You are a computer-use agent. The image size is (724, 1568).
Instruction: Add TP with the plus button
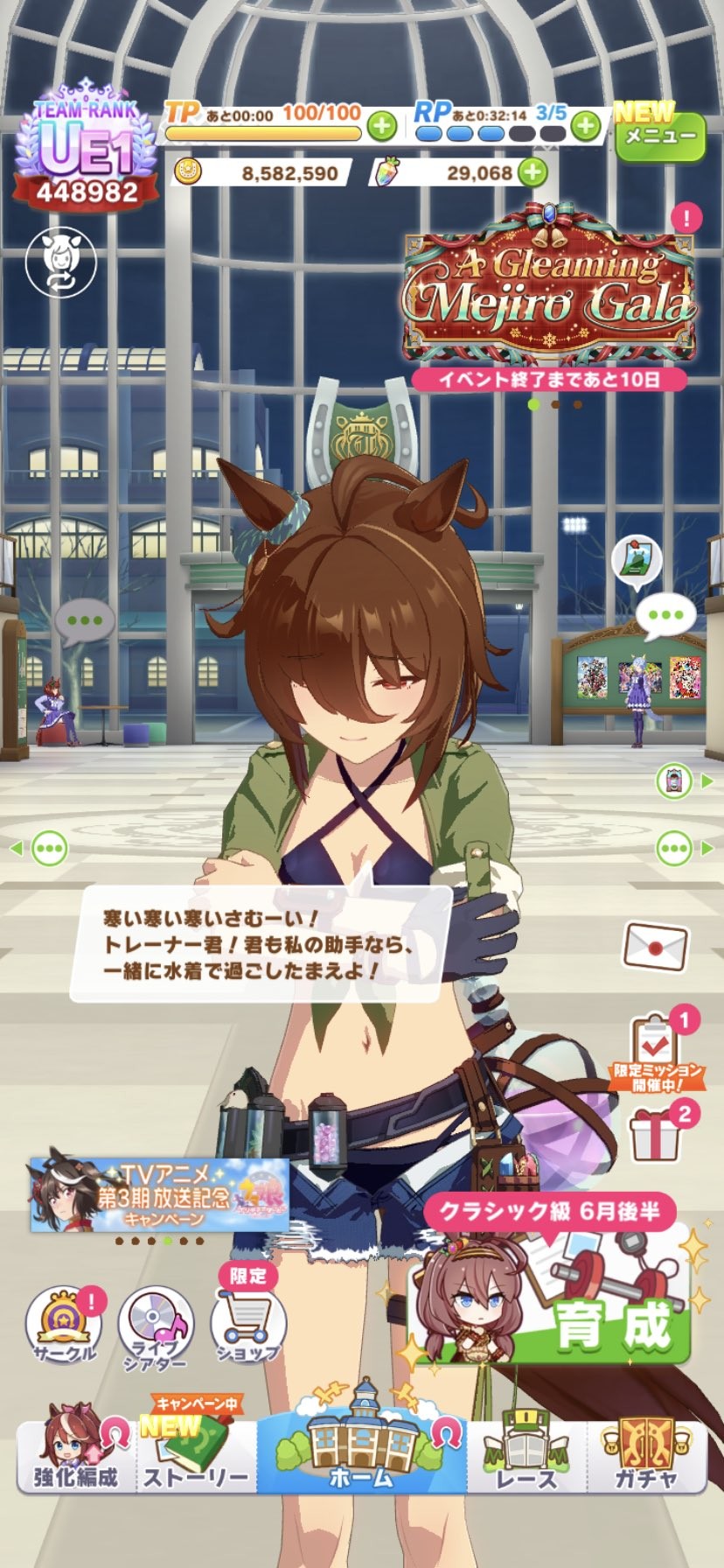pyautogui.click(x=381, y=127)
